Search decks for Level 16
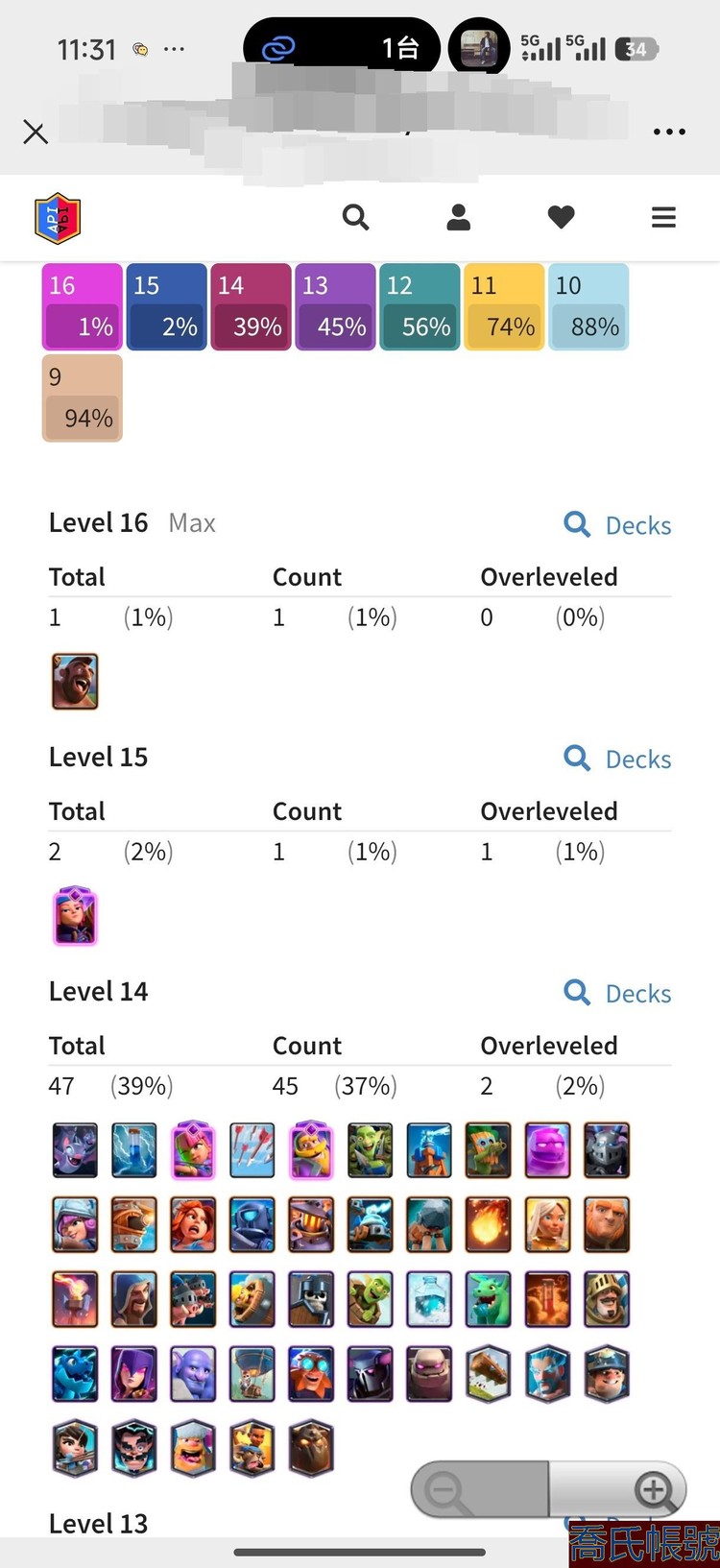Image resolution: width=720 pixels, height=1568 pixels. 618,525
